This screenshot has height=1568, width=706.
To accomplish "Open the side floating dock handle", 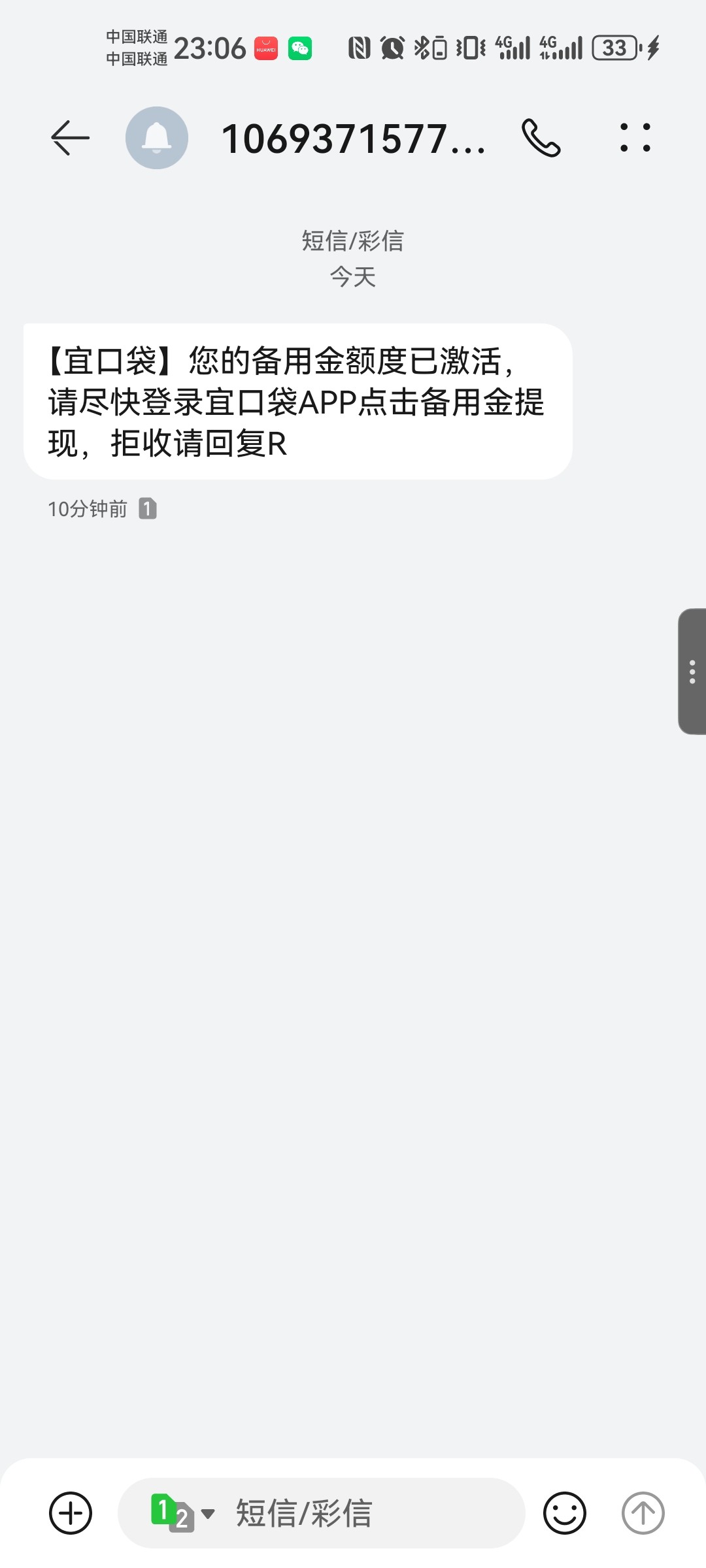I will tap(692, 672).
